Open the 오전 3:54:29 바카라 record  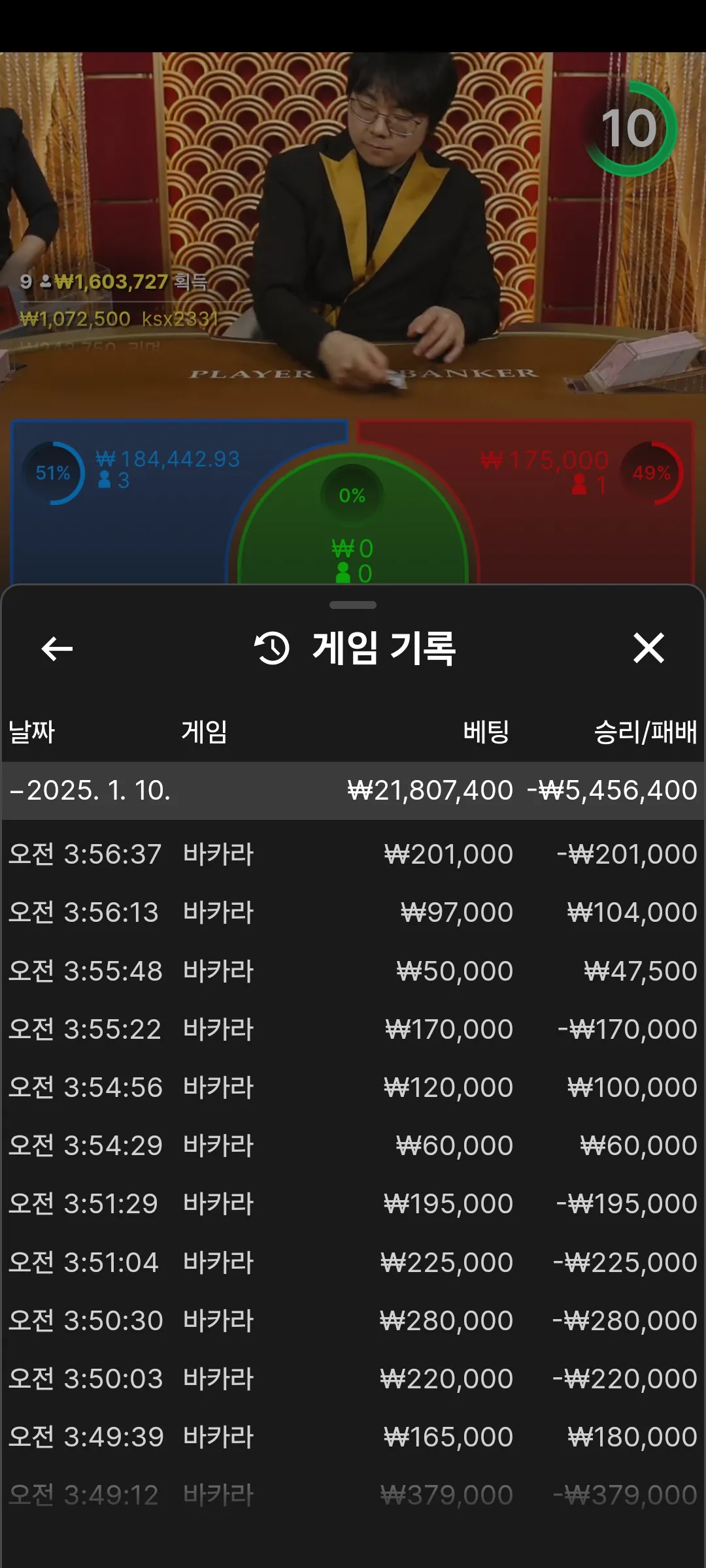coord(353,1146)
